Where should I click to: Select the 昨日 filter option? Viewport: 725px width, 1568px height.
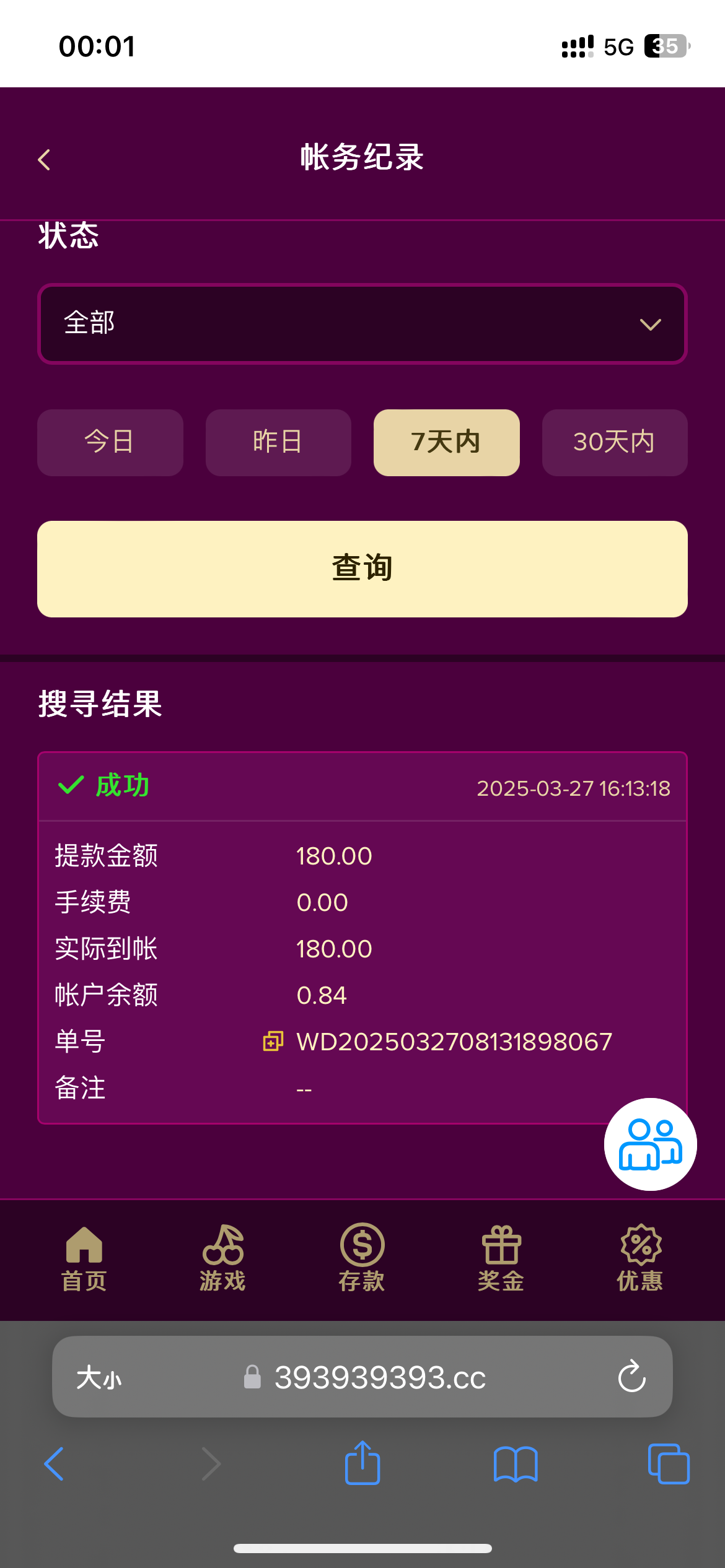pos(278,442)
